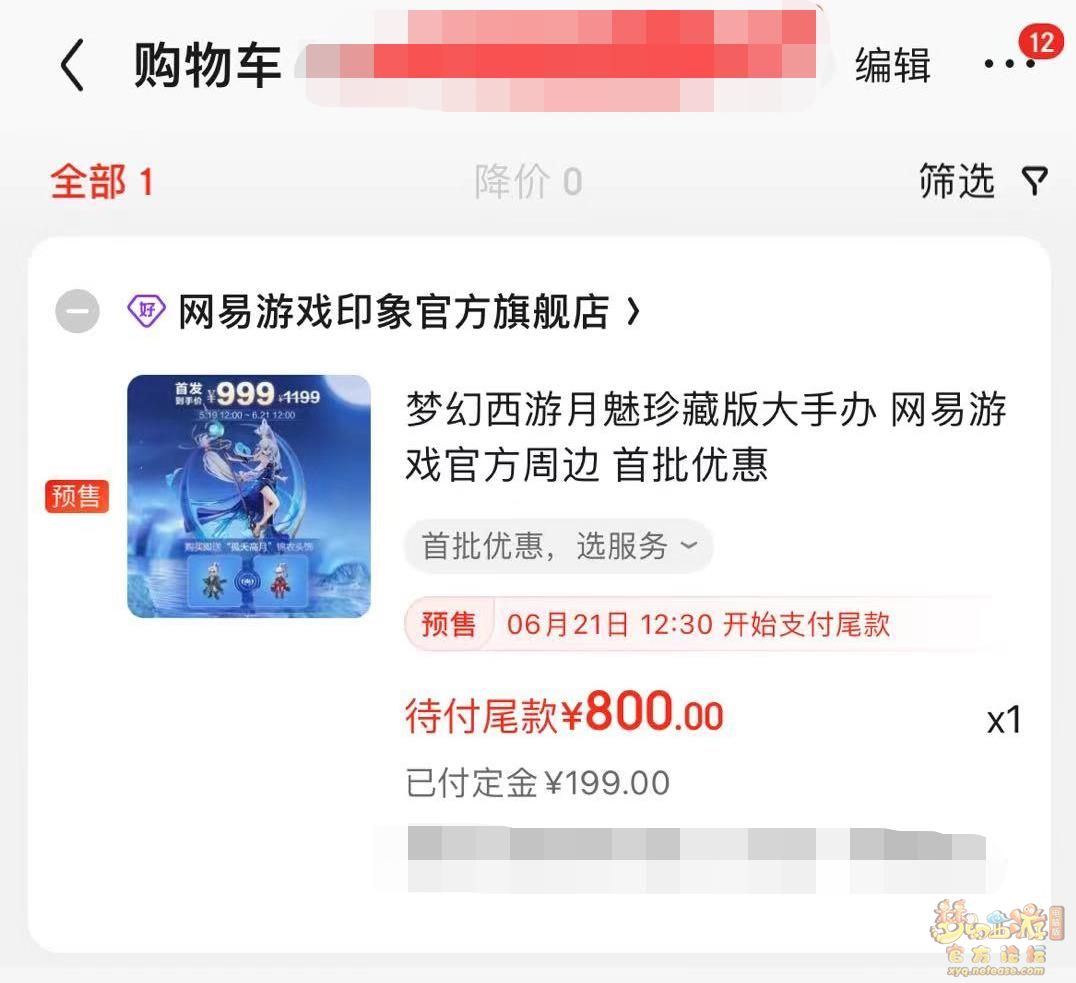The width and height of the screenshot is (1076, 983).
Task: Open the 梦幻西游月魅 figure product image
Action: coord(249,496)
